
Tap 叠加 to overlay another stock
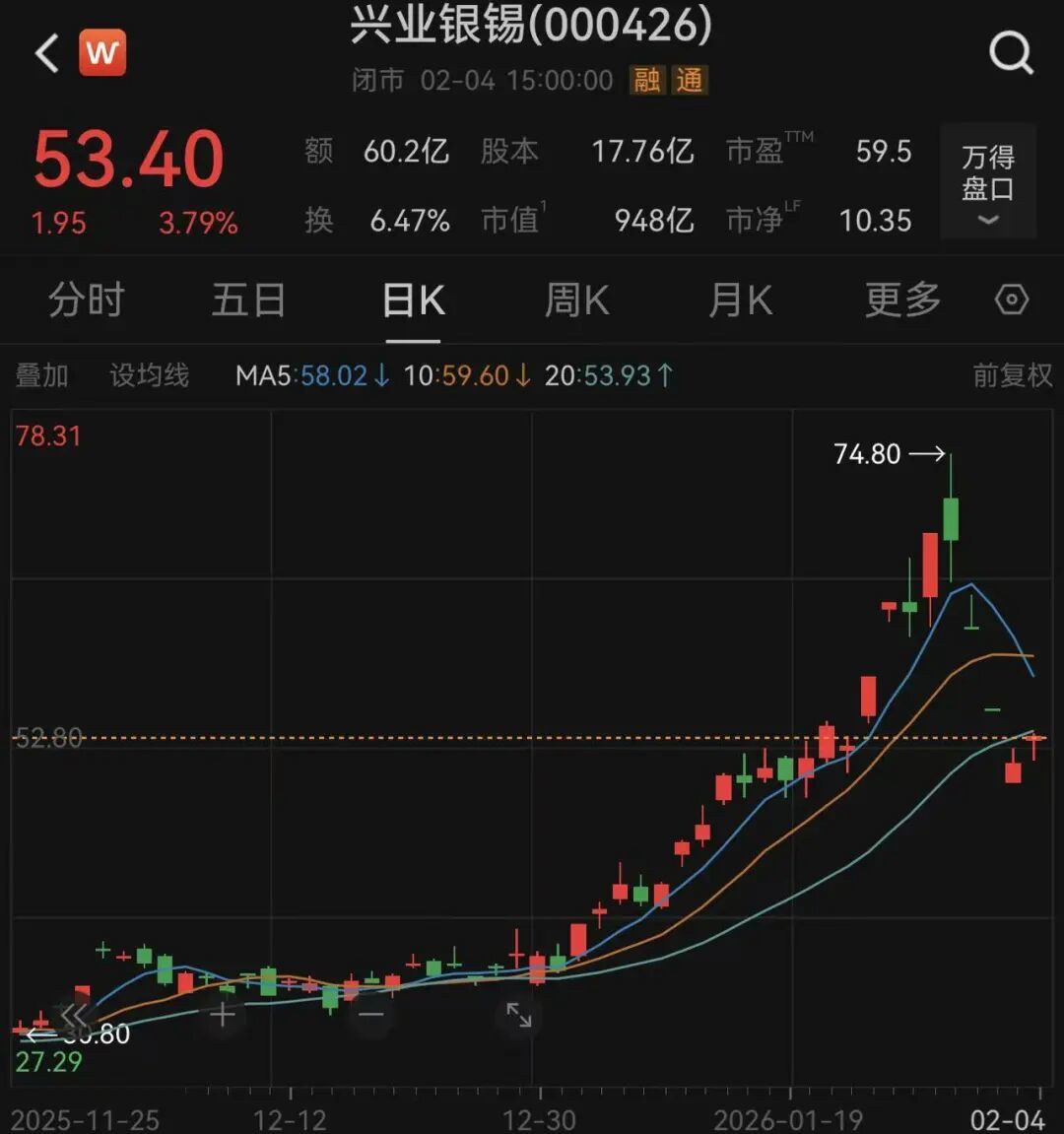[42, 375]
